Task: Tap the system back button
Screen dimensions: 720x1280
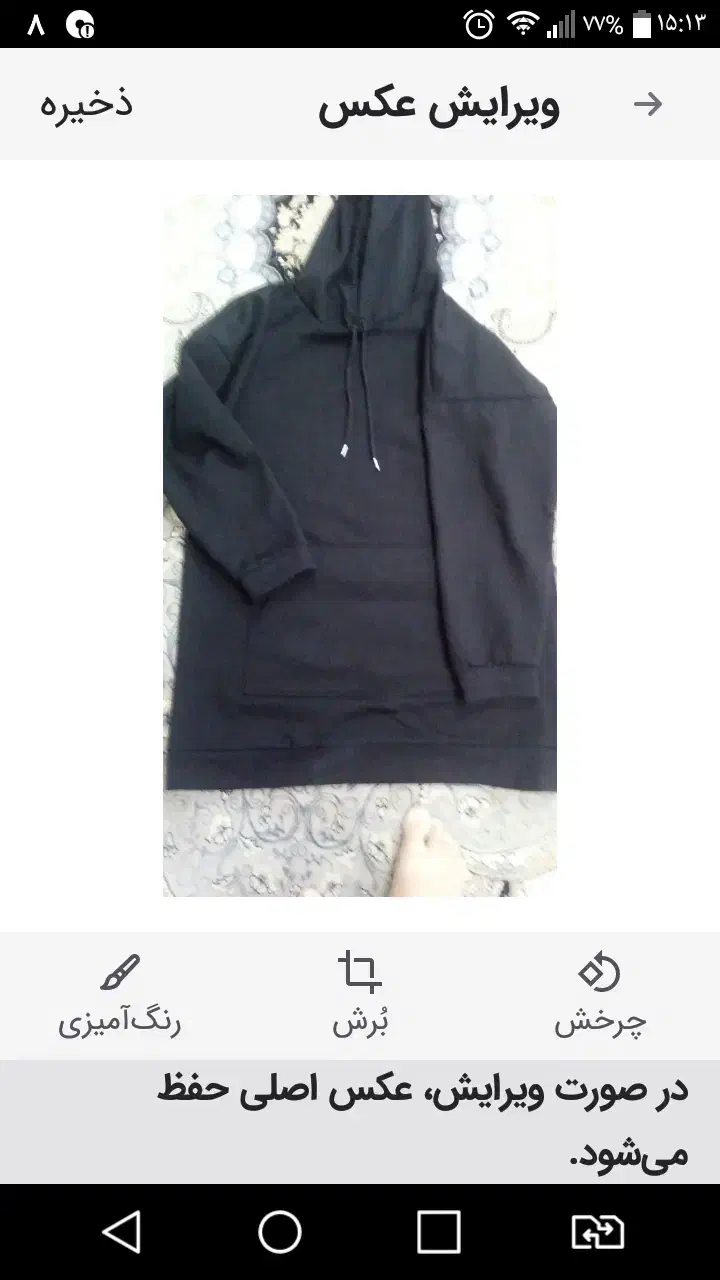Action: click(122, 1232)
